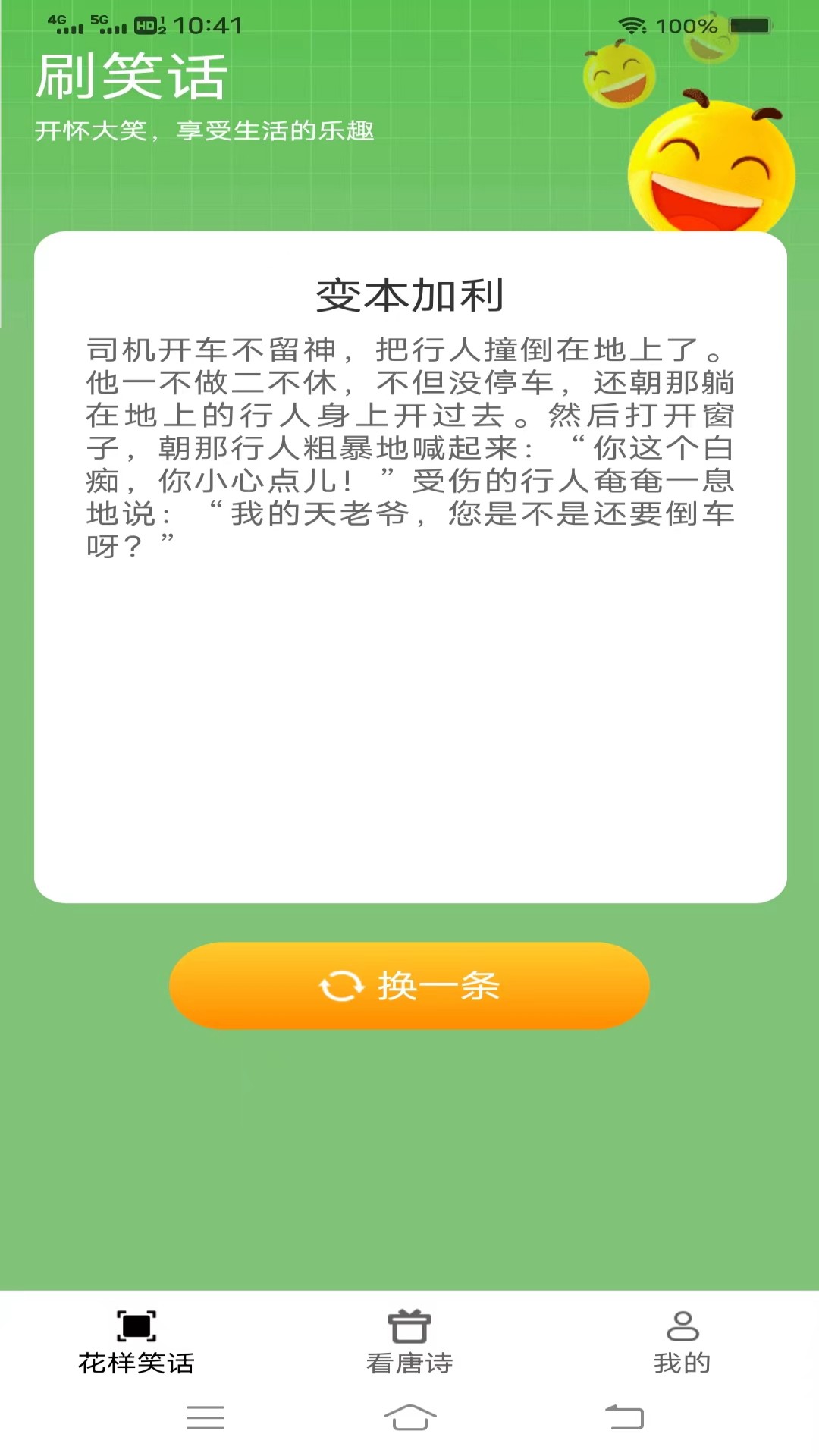This screenshot has width=819, height=1456.
Task: Open recent apps from the navigation bar
Action: [x=206, y=1417]
